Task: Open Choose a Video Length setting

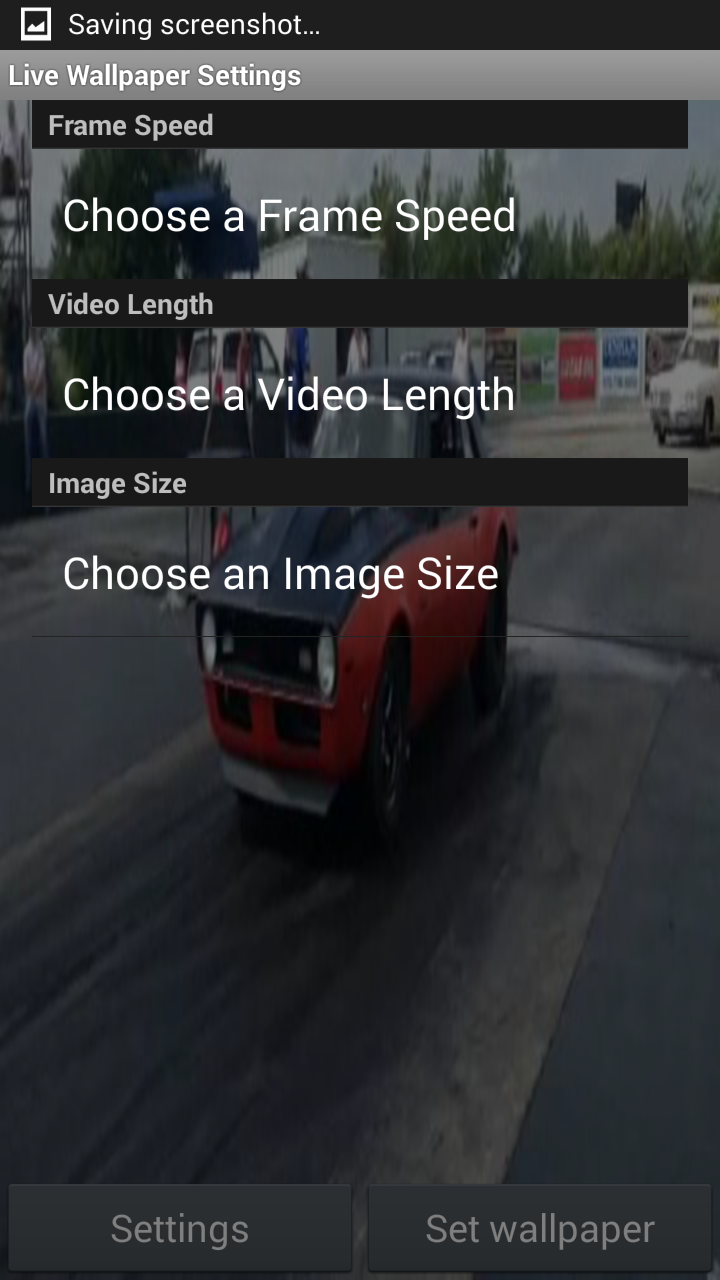Action: pyautogui.click(x=290, y=395)
